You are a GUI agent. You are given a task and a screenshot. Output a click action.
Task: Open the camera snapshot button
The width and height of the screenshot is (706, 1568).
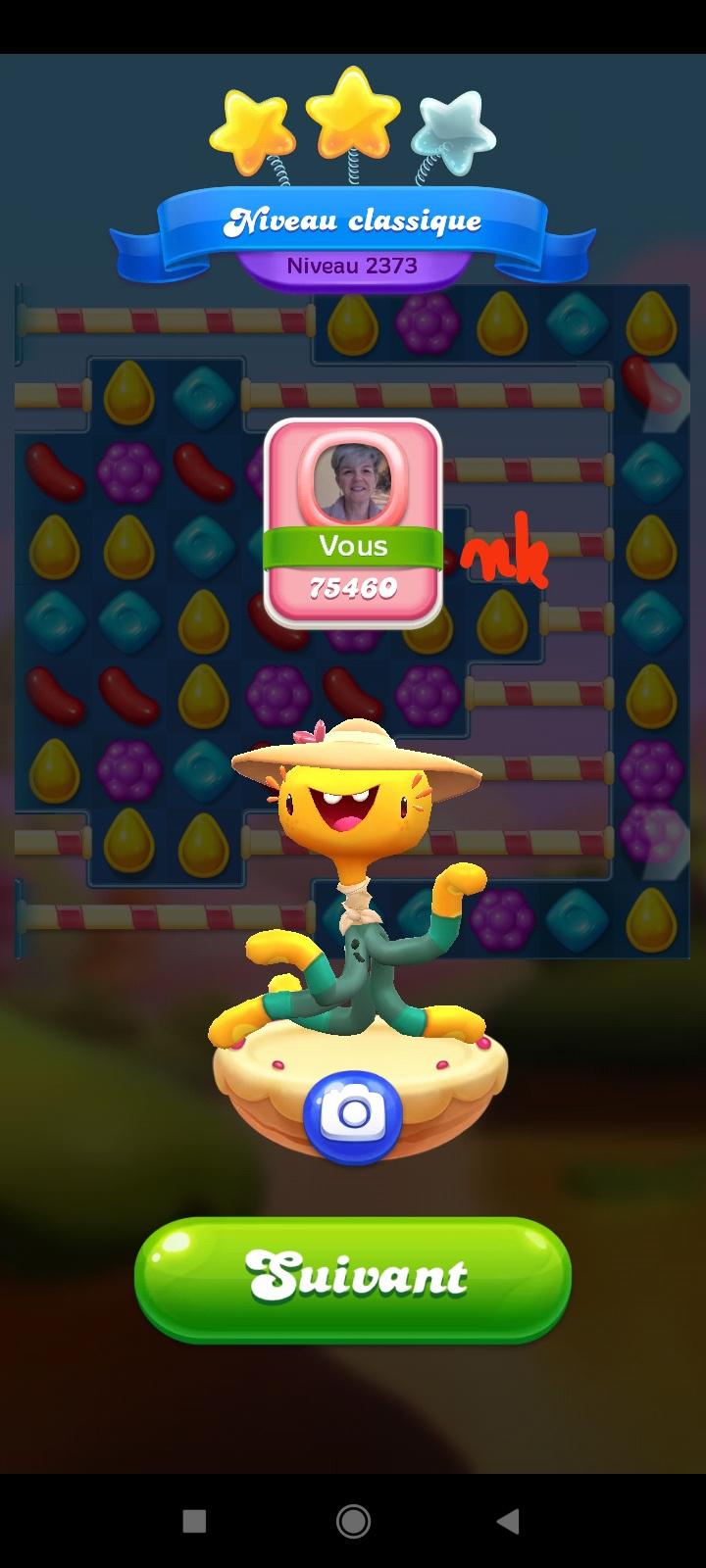pos(353,1115)
